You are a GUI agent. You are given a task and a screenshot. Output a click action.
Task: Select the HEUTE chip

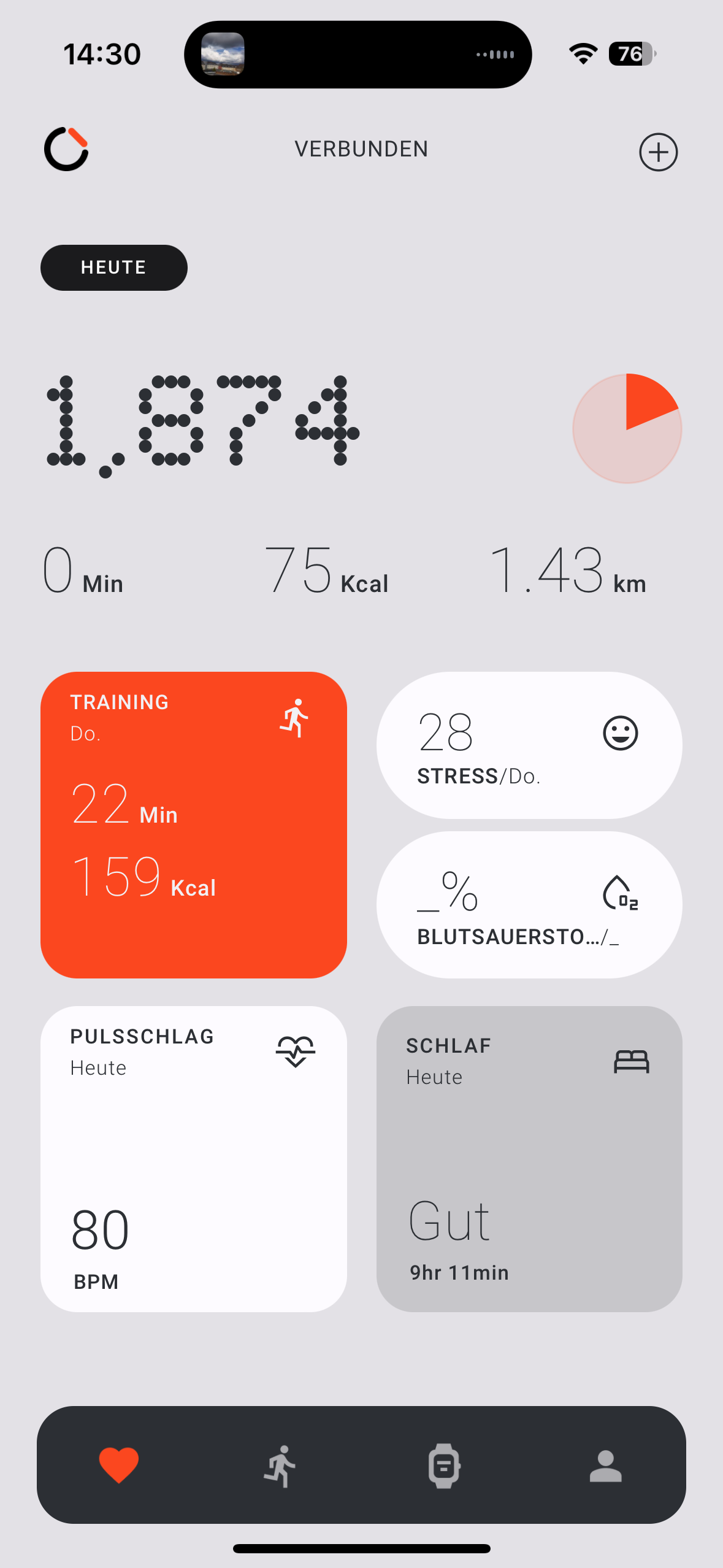point(114,267)
